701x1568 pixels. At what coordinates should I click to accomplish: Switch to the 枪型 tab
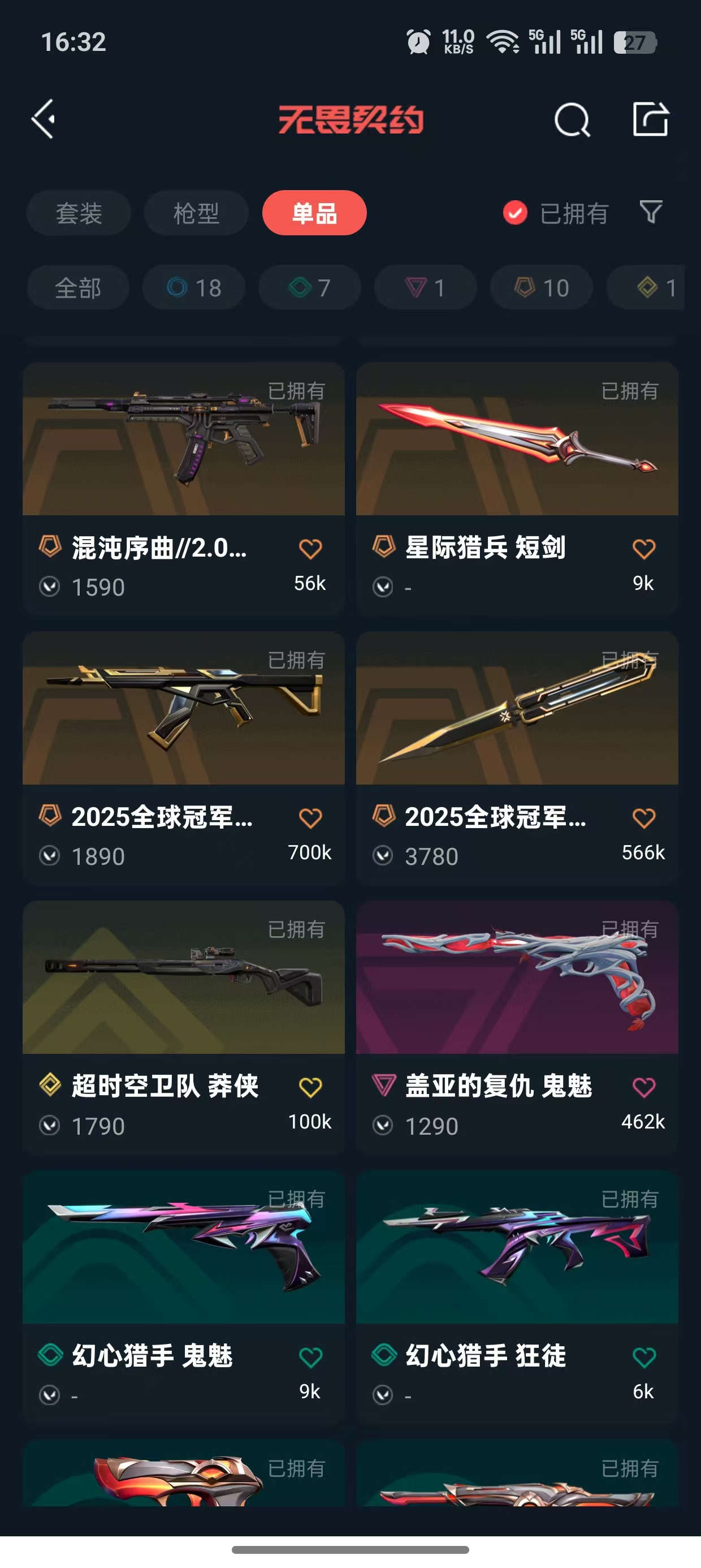(x=196, y=213)
